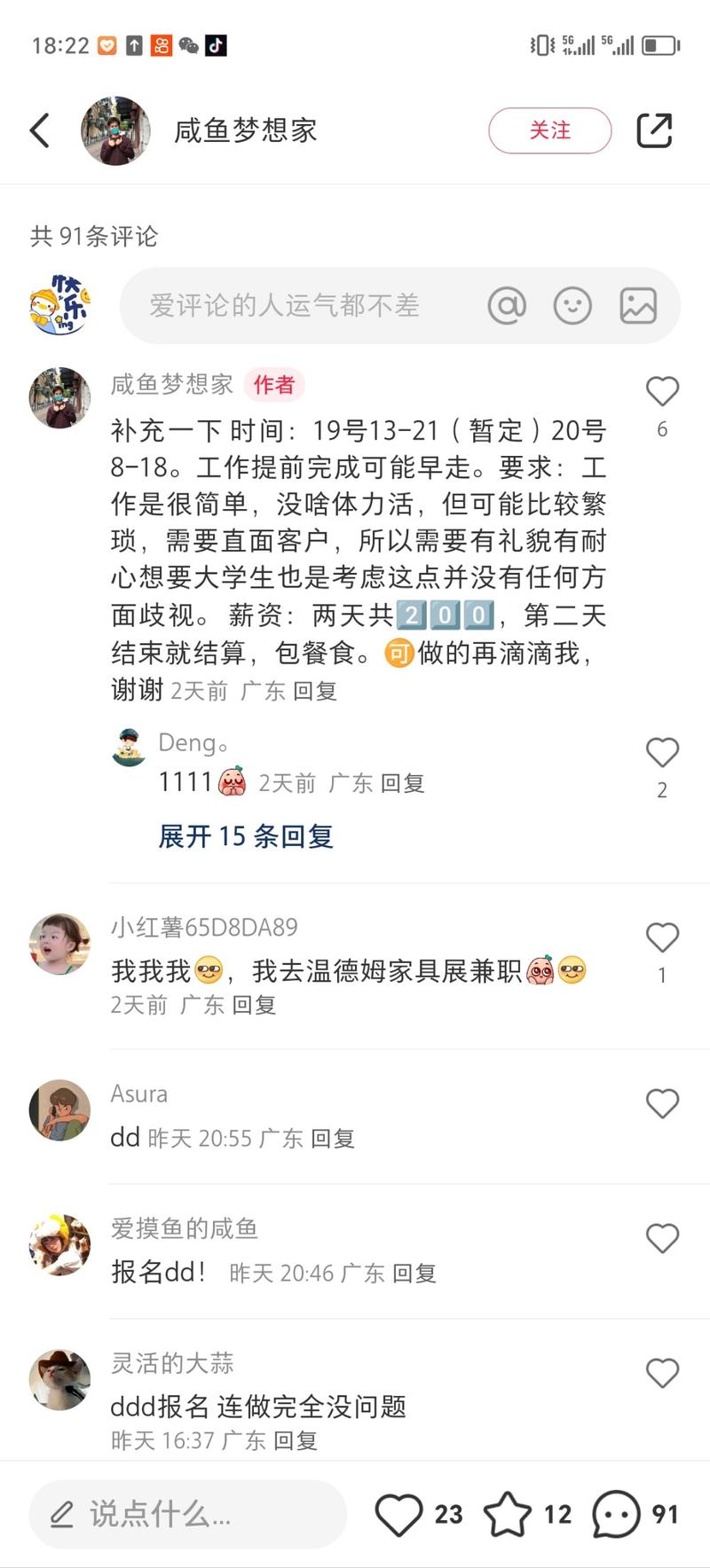Share this post via top-right icon
Viewport: 710px width, 1568px height.
point(654,130)
